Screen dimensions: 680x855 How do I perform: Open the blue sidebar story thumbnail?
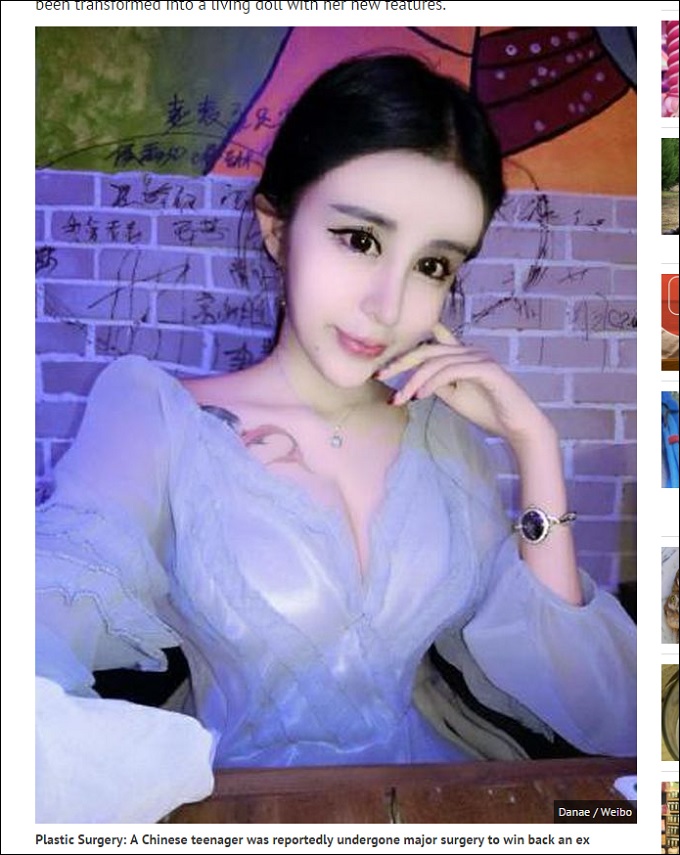click(x=670, y=439)
